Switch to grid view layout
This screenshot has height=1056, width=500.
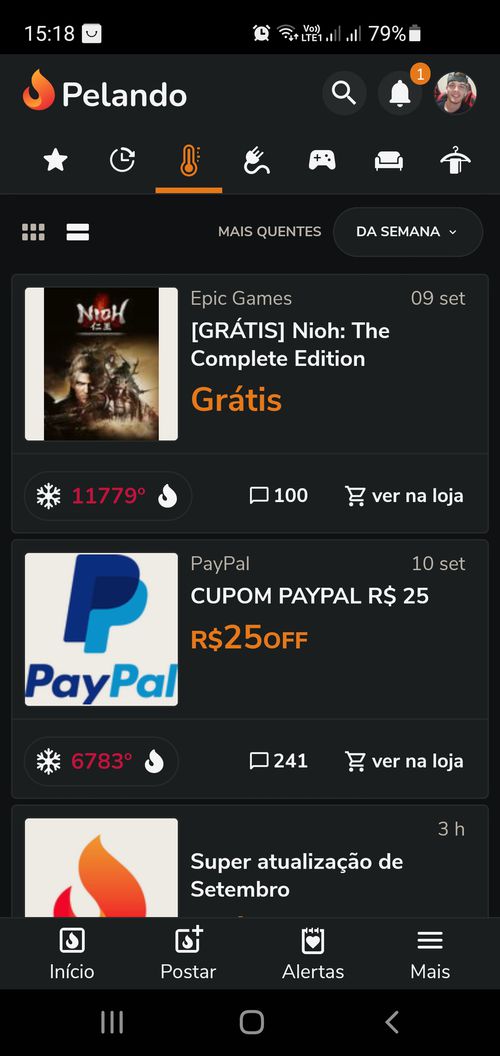pos(33,232)
